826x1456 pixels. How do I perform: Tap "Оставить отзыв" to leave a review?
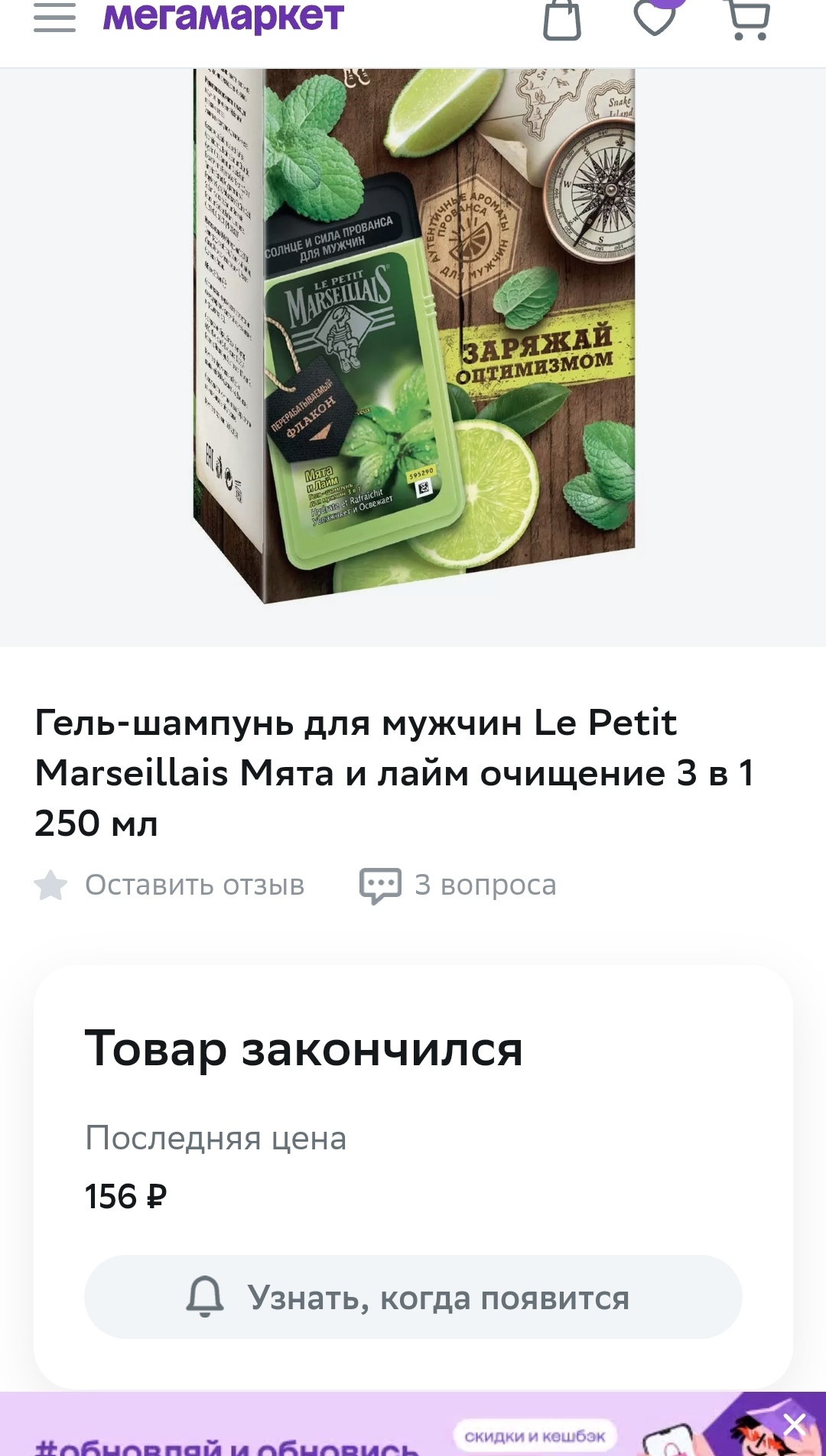coord(170,886)
